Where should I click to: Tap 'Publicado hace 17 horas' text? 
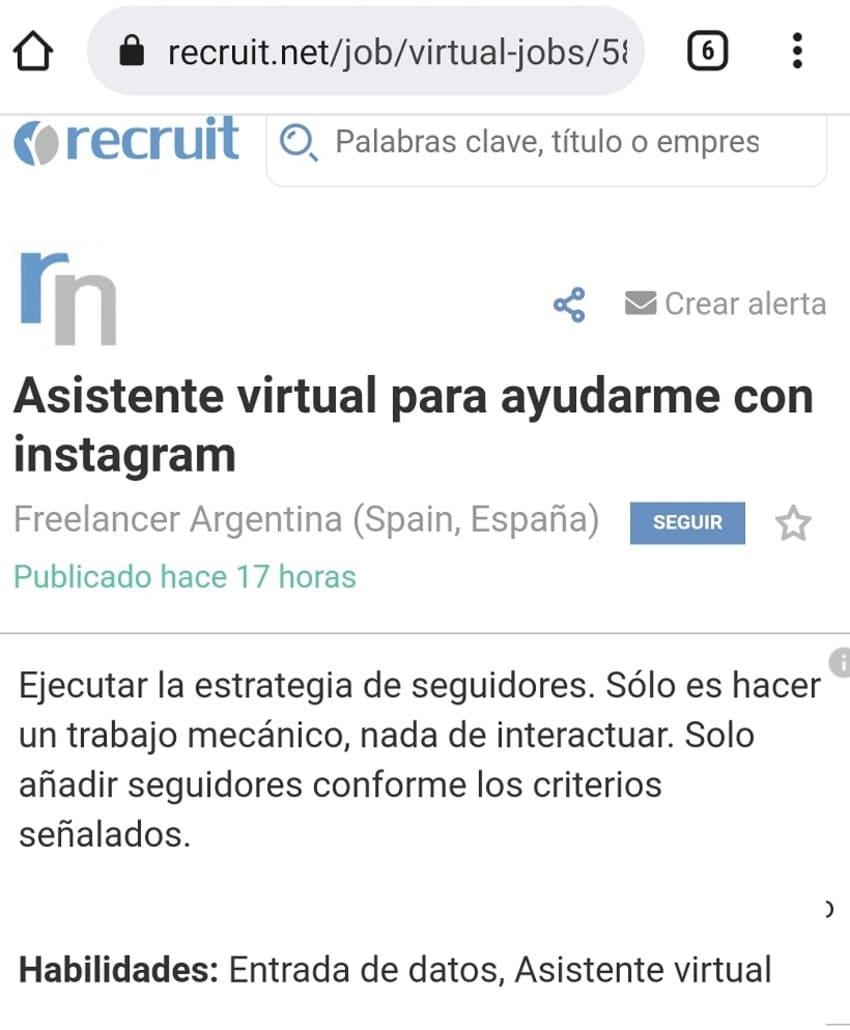click(184, 577)
